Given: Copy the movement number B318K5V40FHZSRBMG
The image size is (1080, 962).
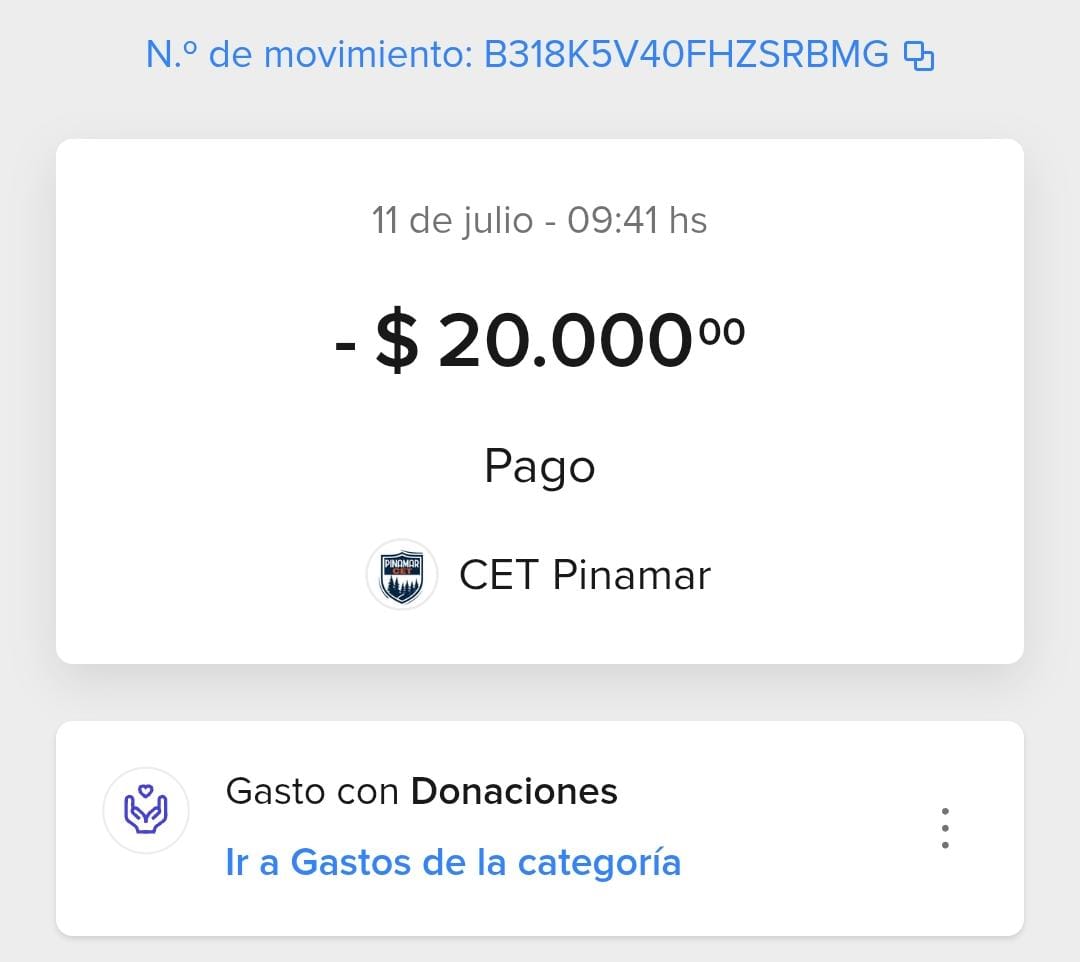Looking at the screenshot, I should (x=918, y=56).
